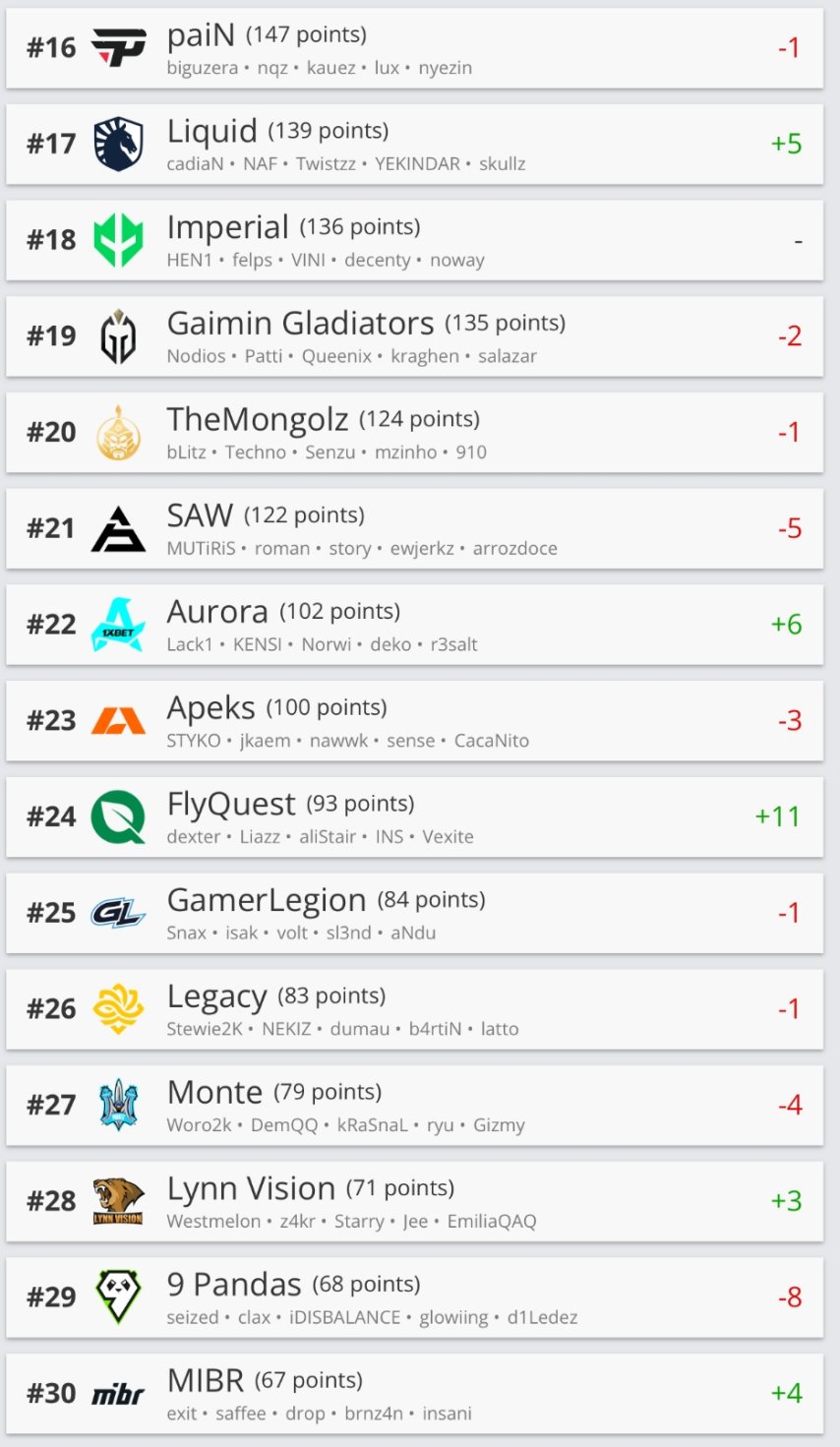This screenshot has width=840, height=1447.
Task: Expand the Liquid ranking entry
Action: (x=413, y=145)
